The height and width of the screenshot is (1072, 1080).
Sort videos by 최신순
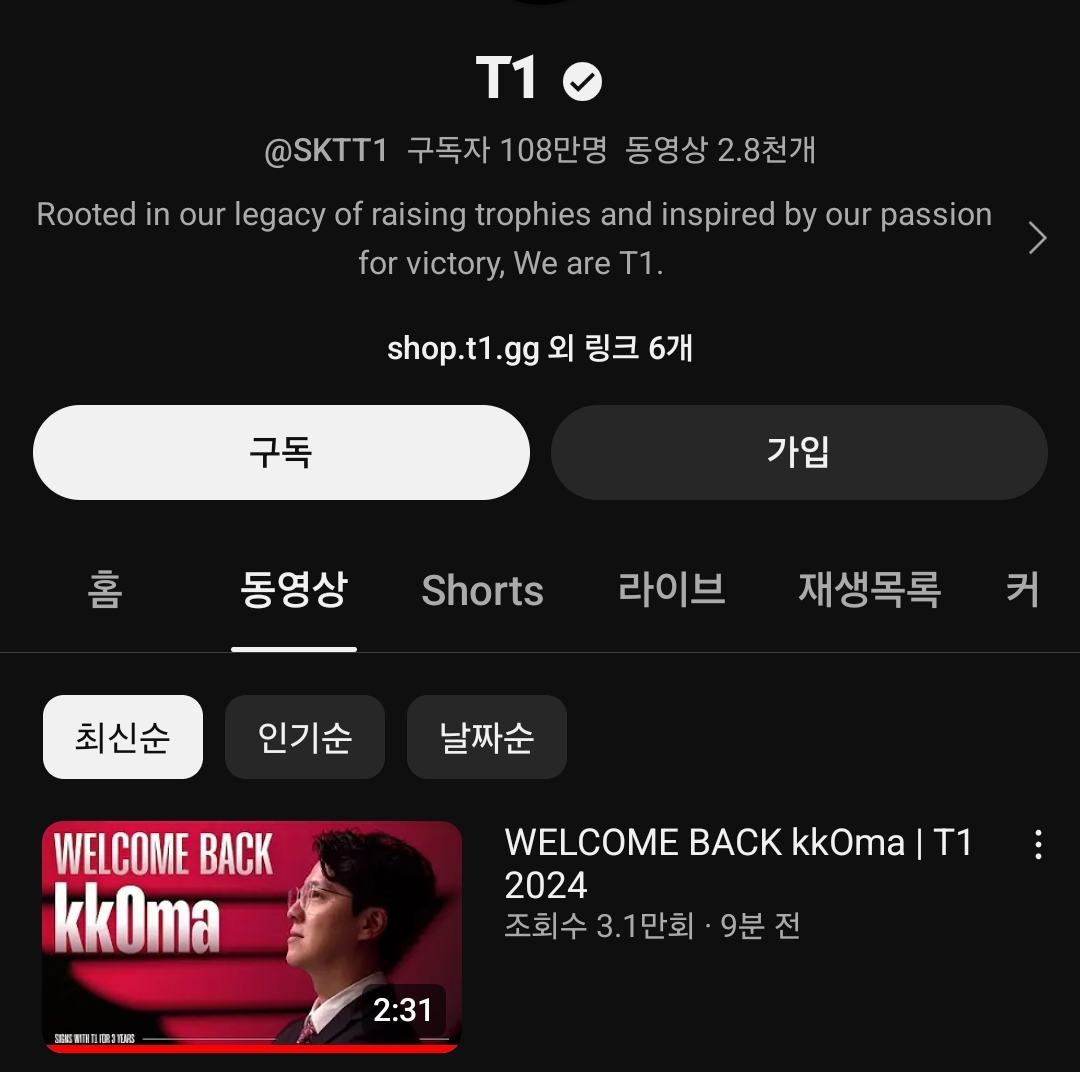(123, 737)
